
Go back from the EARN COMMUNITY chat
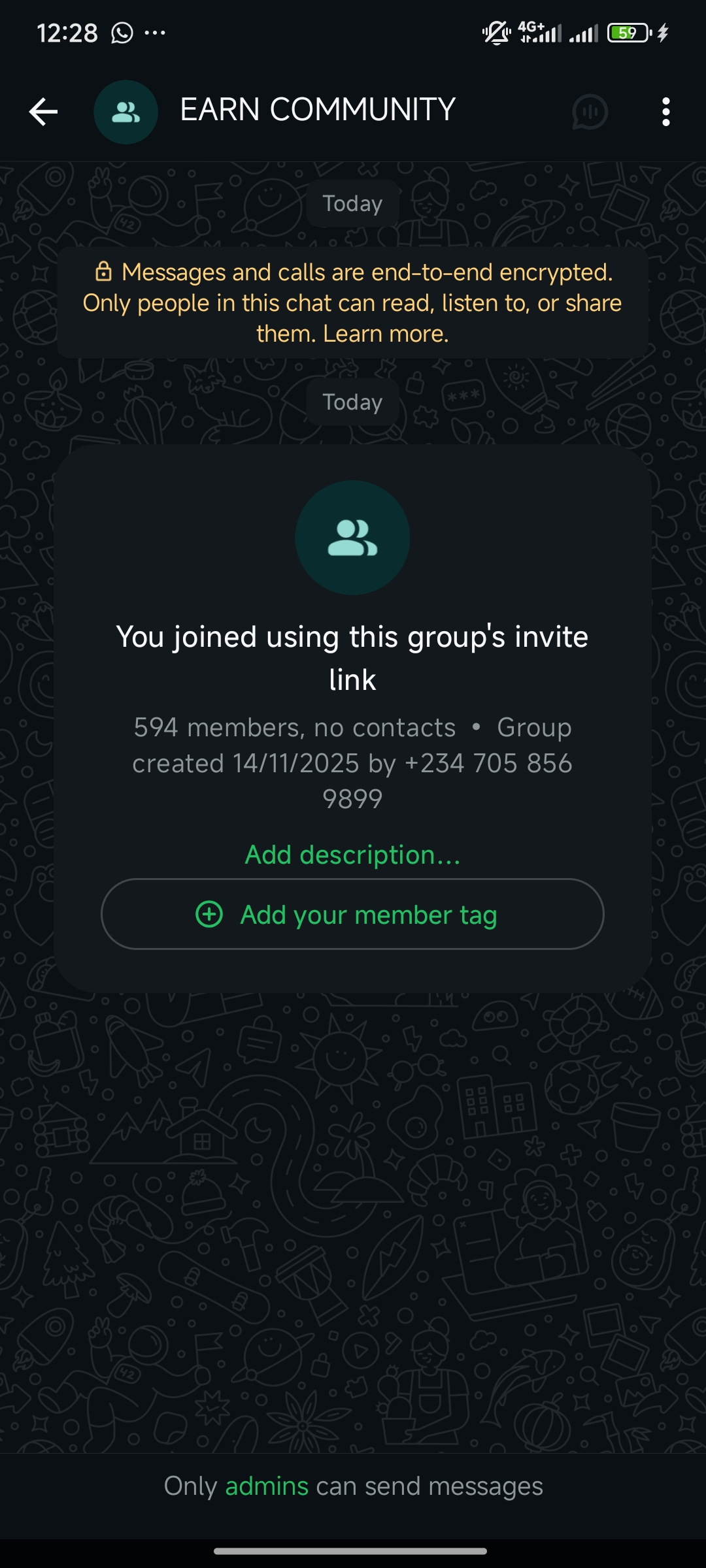43,112
